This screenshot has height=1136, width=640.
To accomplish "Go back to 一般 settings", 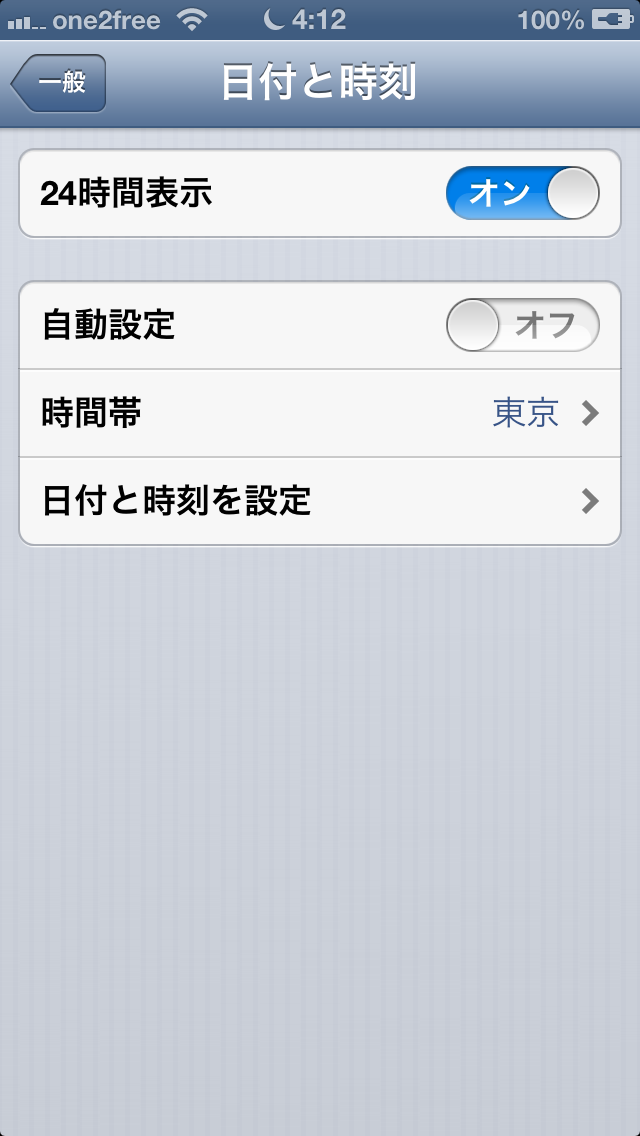I will pyautogui.click(x=60, y=83).
